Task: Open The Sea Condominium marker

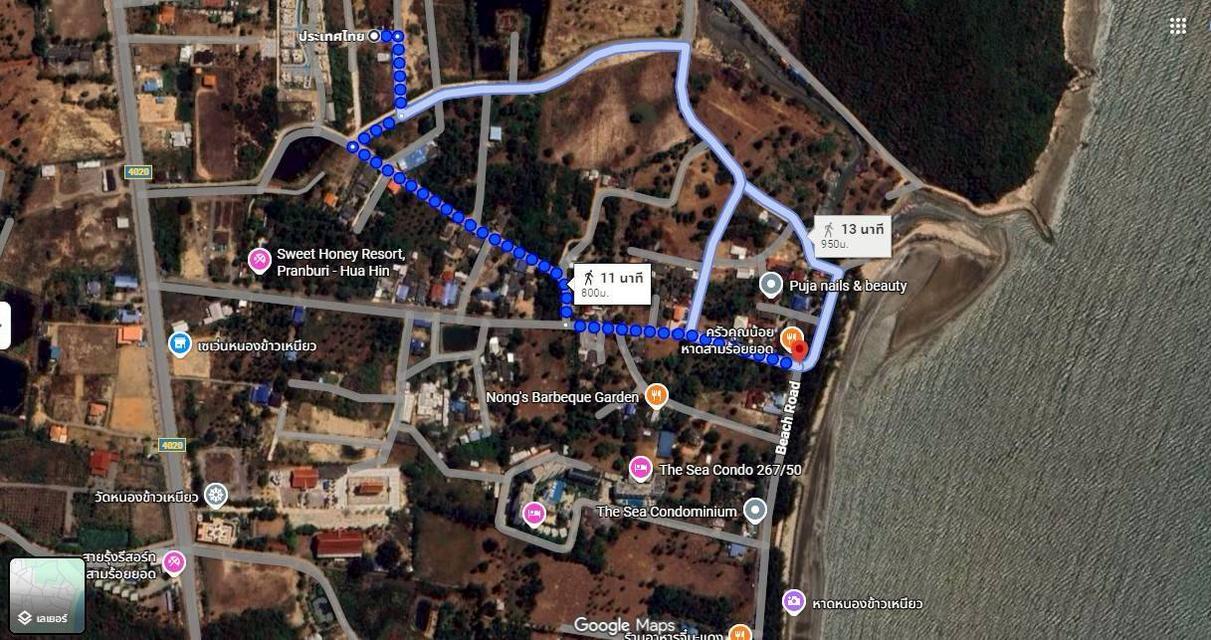Action: (755, 510)
